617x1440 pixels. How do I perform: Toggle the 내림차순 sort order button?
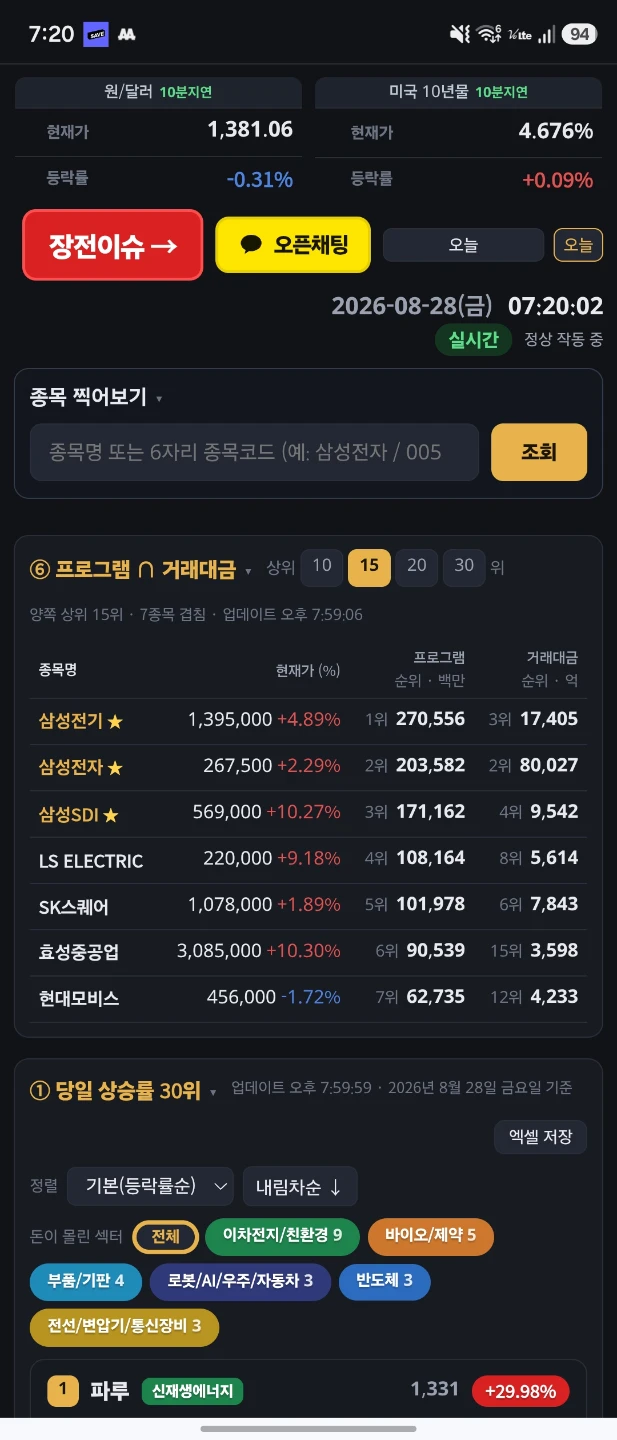click(x=300, y=1187)
